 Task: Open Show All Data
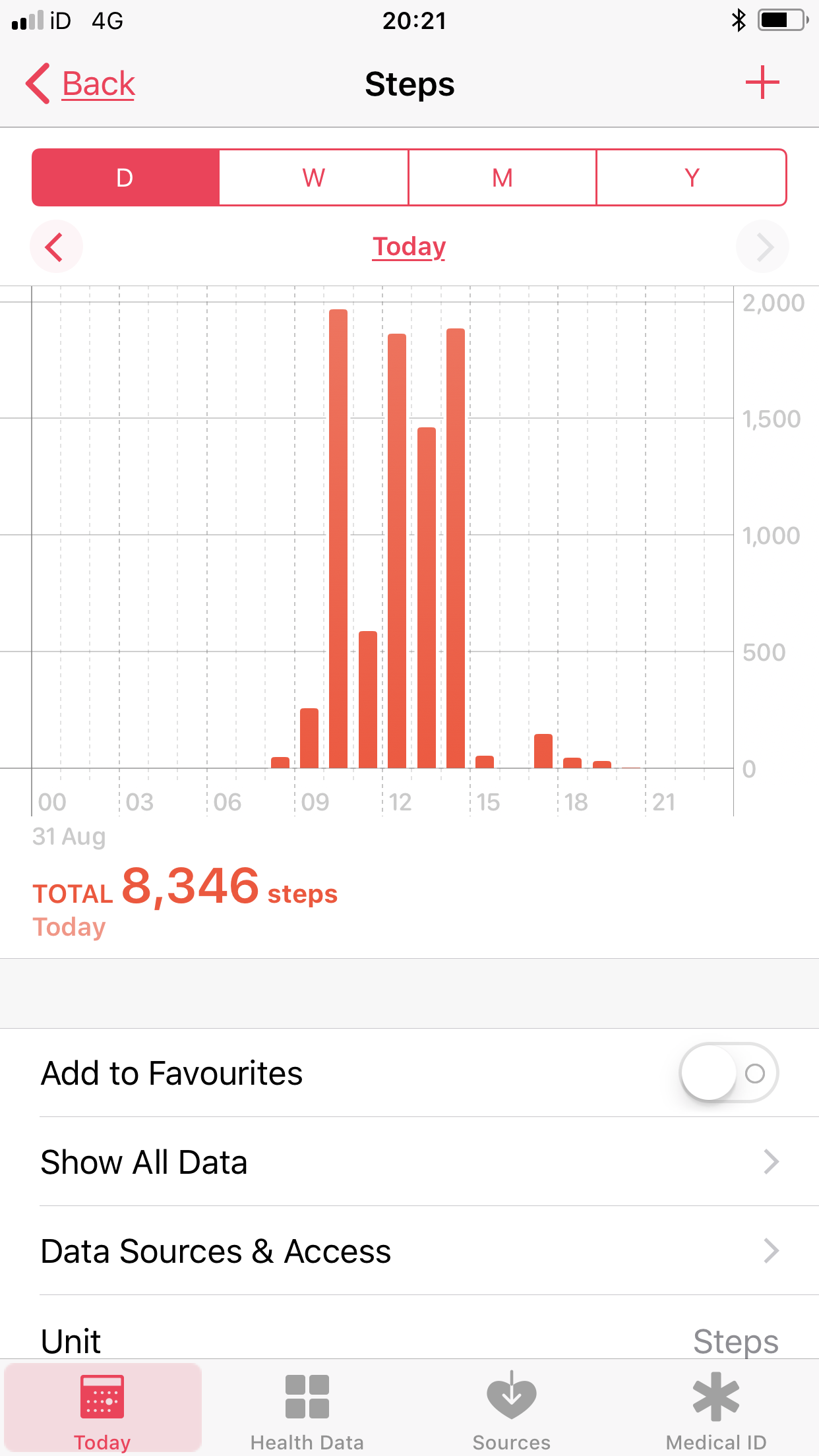tap(409, 1162)
